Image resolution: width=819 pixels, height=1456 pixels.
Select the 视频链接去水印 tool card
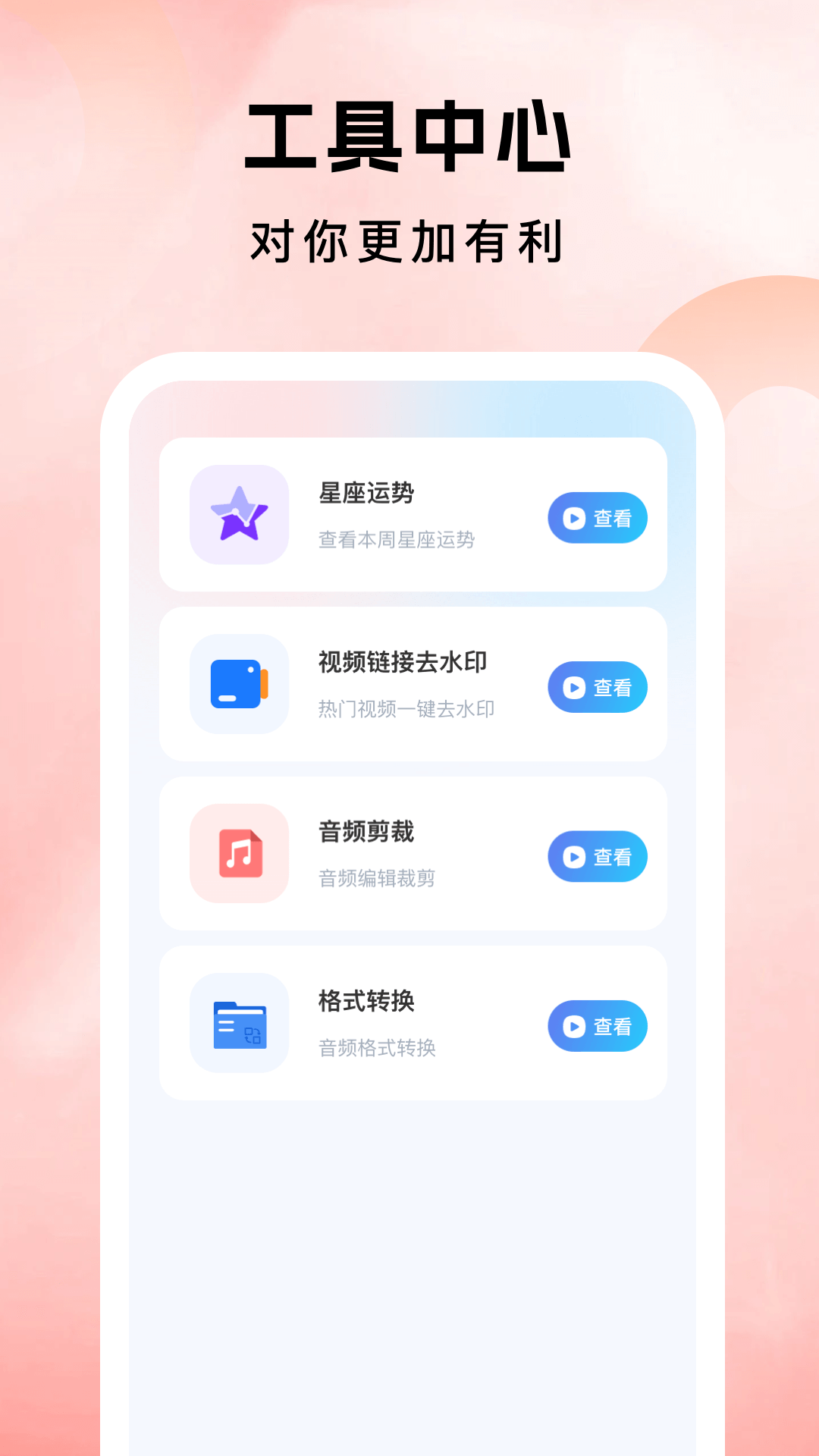412,685
